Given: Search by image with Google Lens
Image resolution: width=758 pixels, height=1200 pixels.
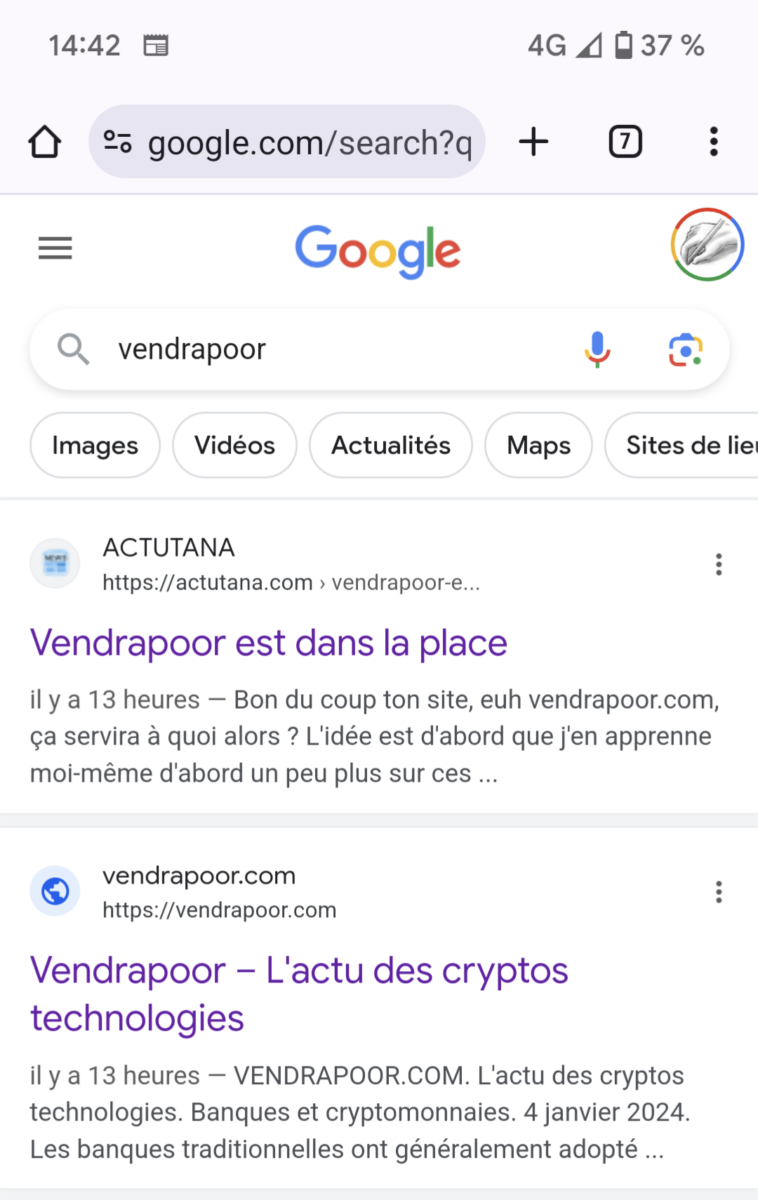Looking at the screenshot, I should [x=685, y=349].
